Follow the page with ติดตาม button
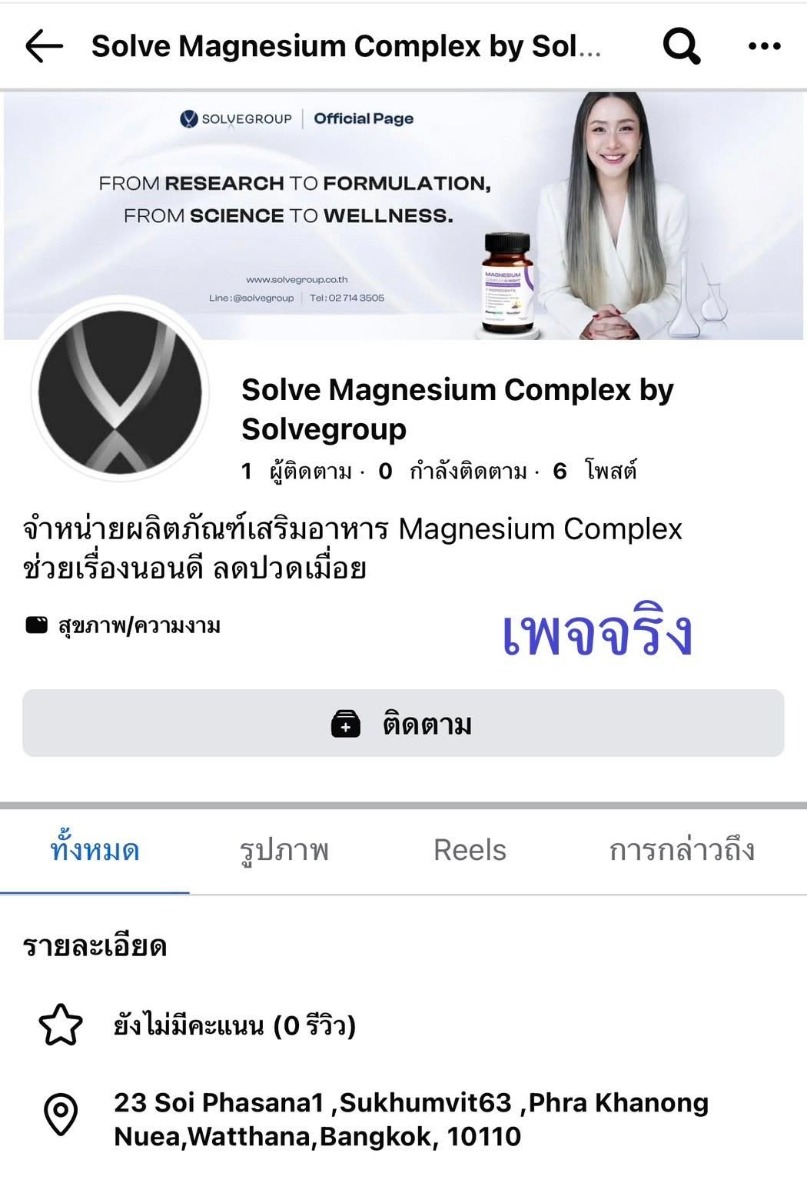Image resolution: width=807 pixels, height=1200 pixels. coord(403,724)
